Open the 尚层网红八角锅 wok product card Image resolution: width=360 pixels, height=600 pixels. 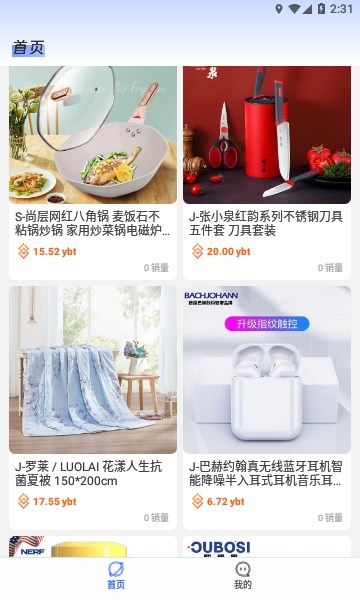tap(93, 173)
